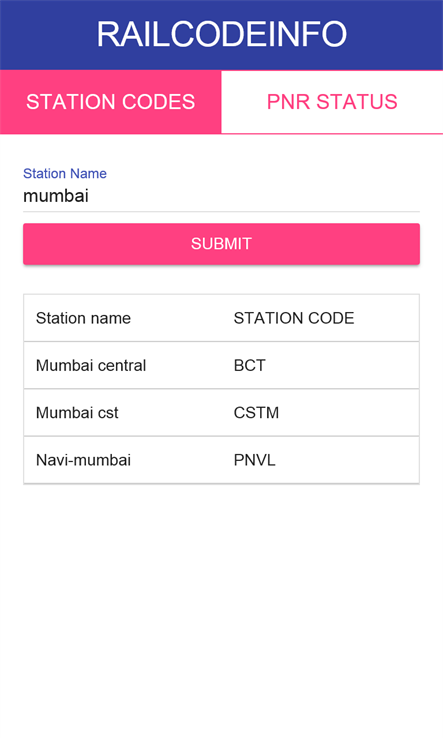The image size is (443, 738).
Task: Select the STATION CODES tab
Action: [x=111, y=102]
